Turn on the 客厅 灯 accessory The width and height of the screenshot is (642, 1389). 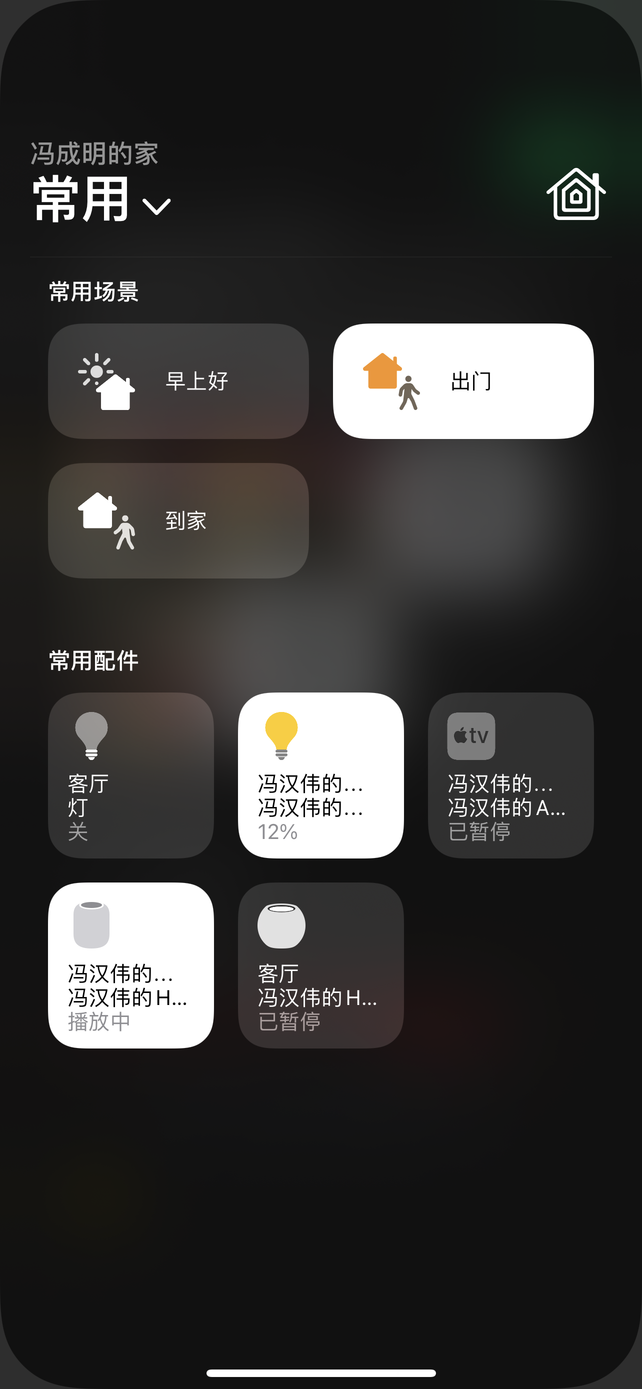pos(131,775)
